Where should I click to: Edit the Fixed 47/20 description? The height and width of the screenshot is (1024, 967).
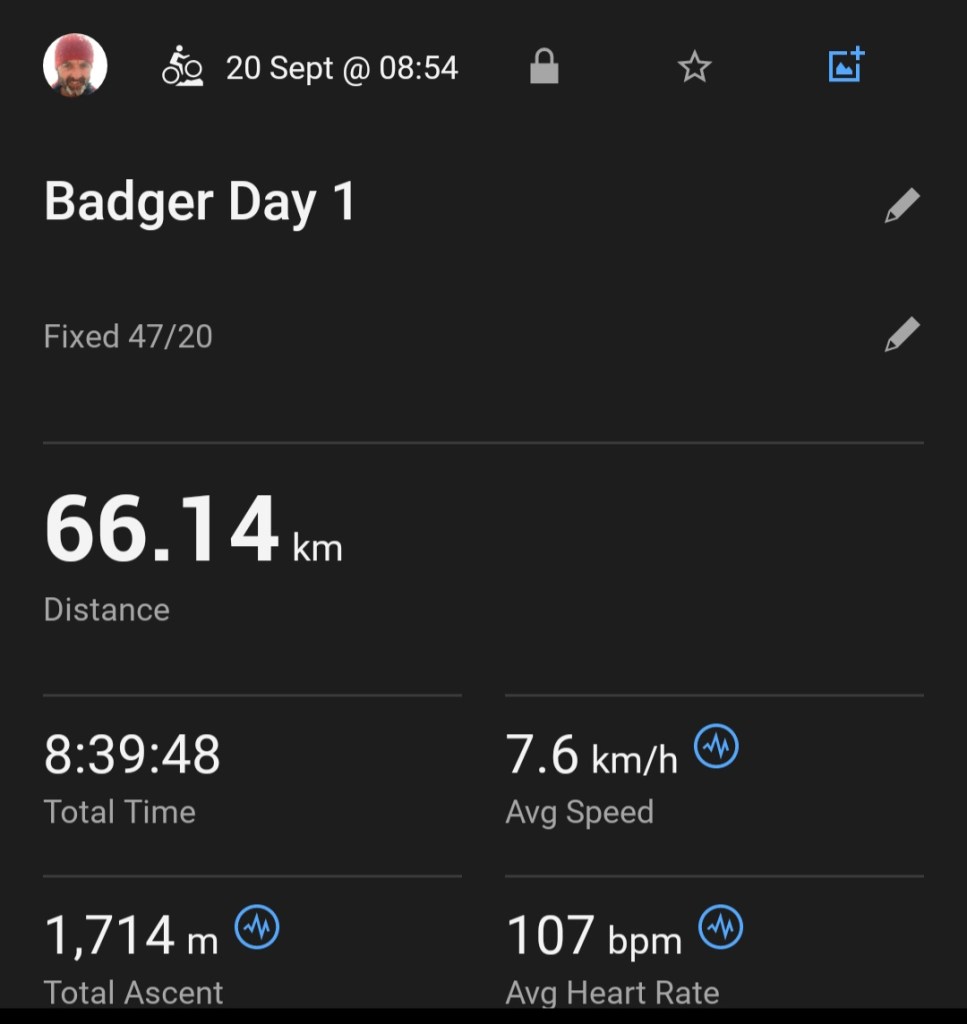[901, 335]
